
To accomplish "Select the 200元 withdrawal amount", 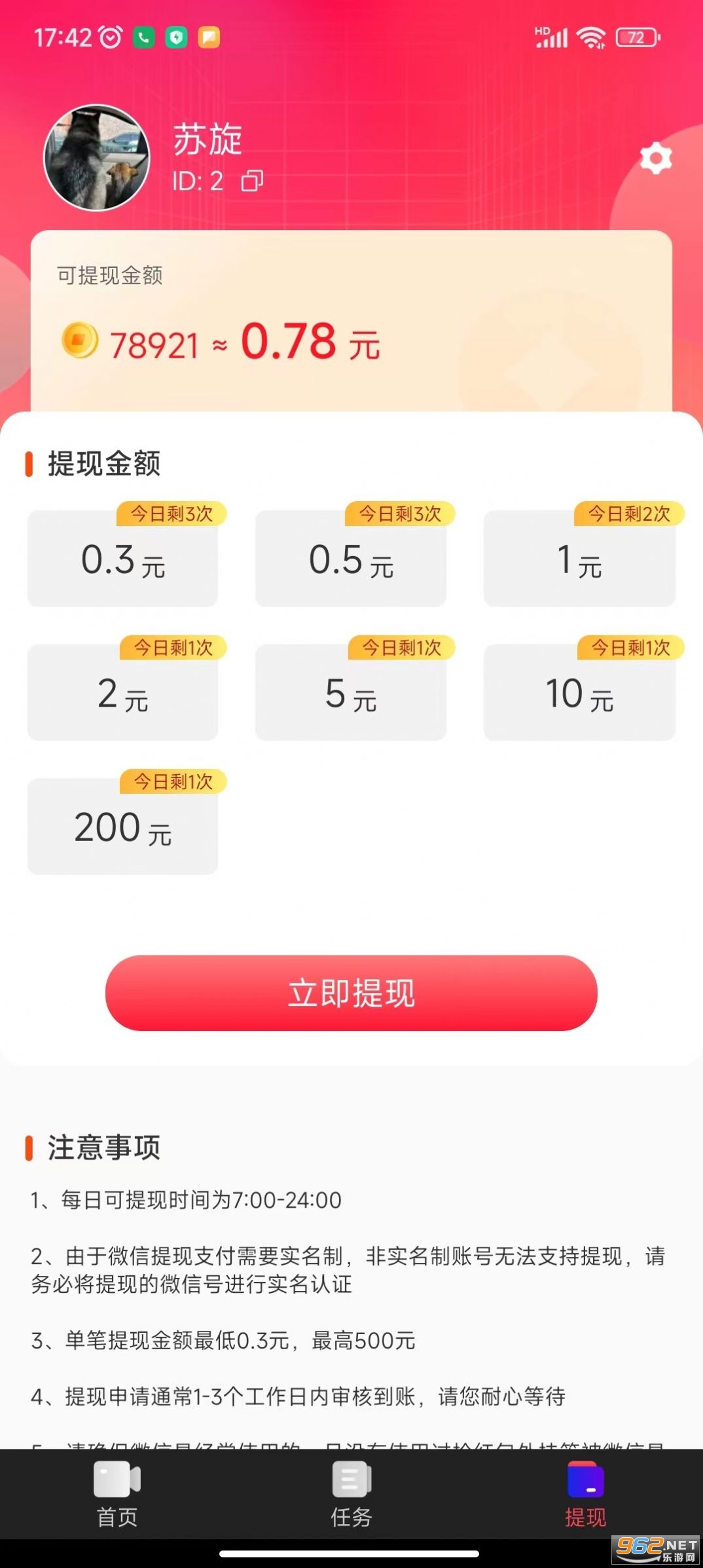I will pyautogui.click(x=122, y=827).
